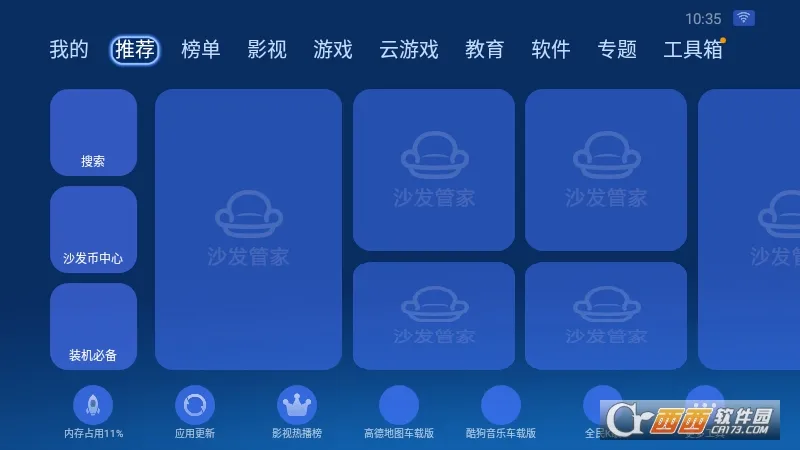Open 沙发币中心
The width and height of the screenshot is (800, 450).
(x=93, y=230)
